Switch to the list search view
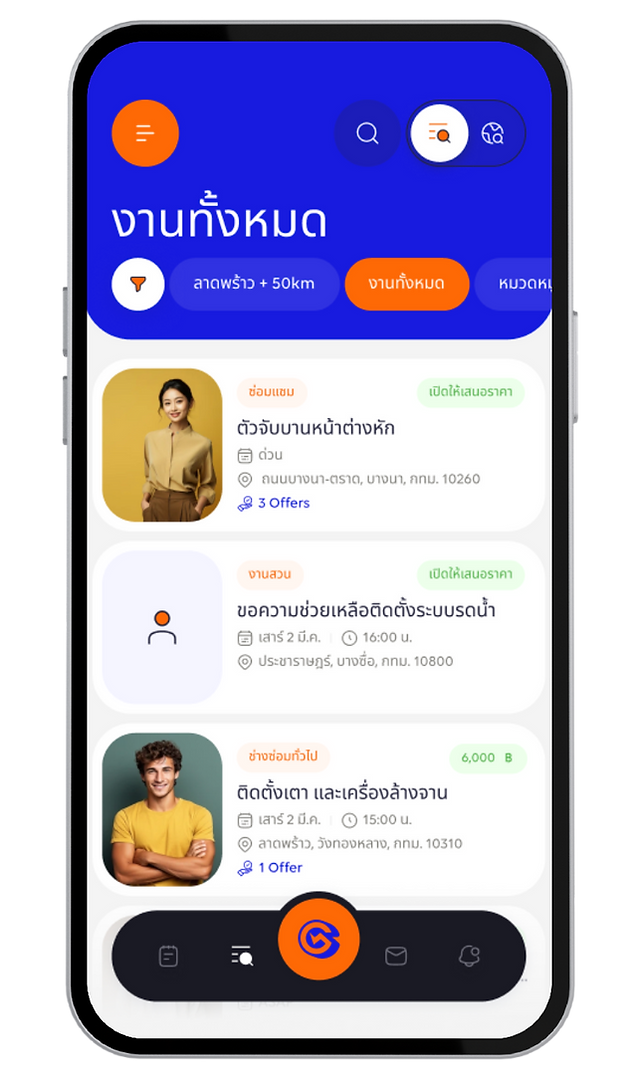This screenshot has width=632, height=1079. pyautogui.click(x=439, y=133)
